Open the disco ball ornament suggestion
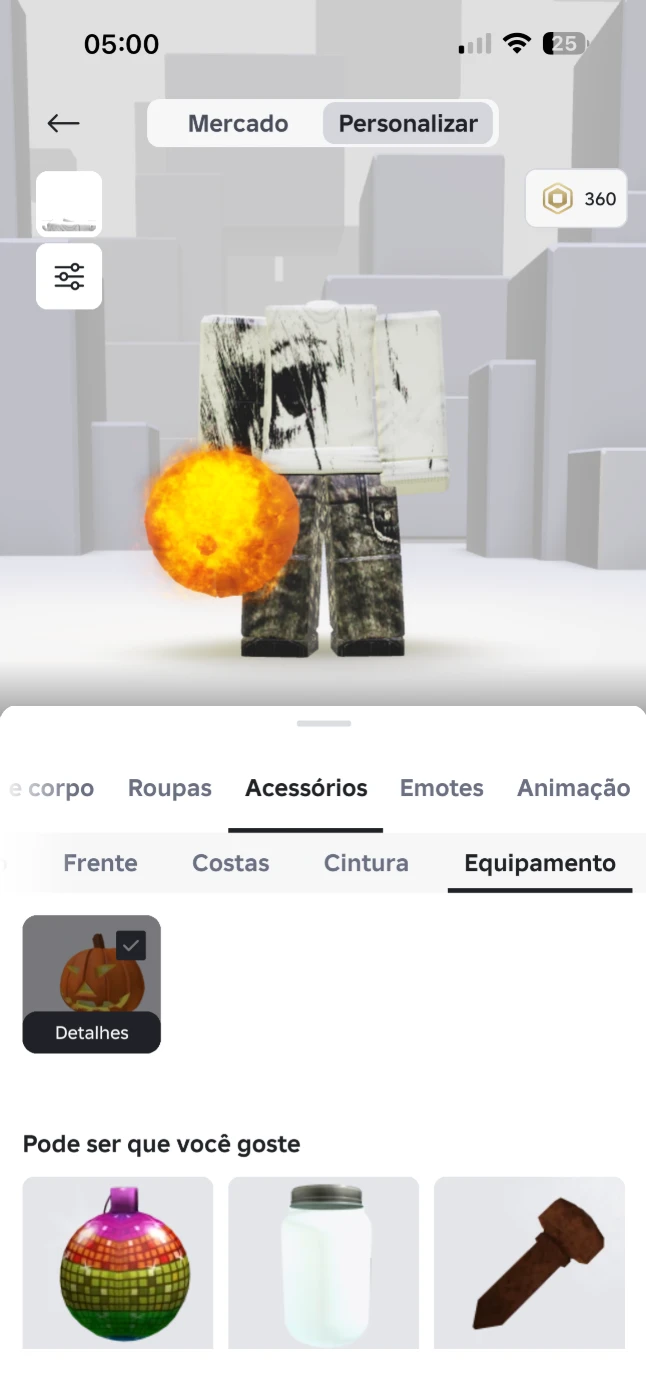 click(118, 1262)
